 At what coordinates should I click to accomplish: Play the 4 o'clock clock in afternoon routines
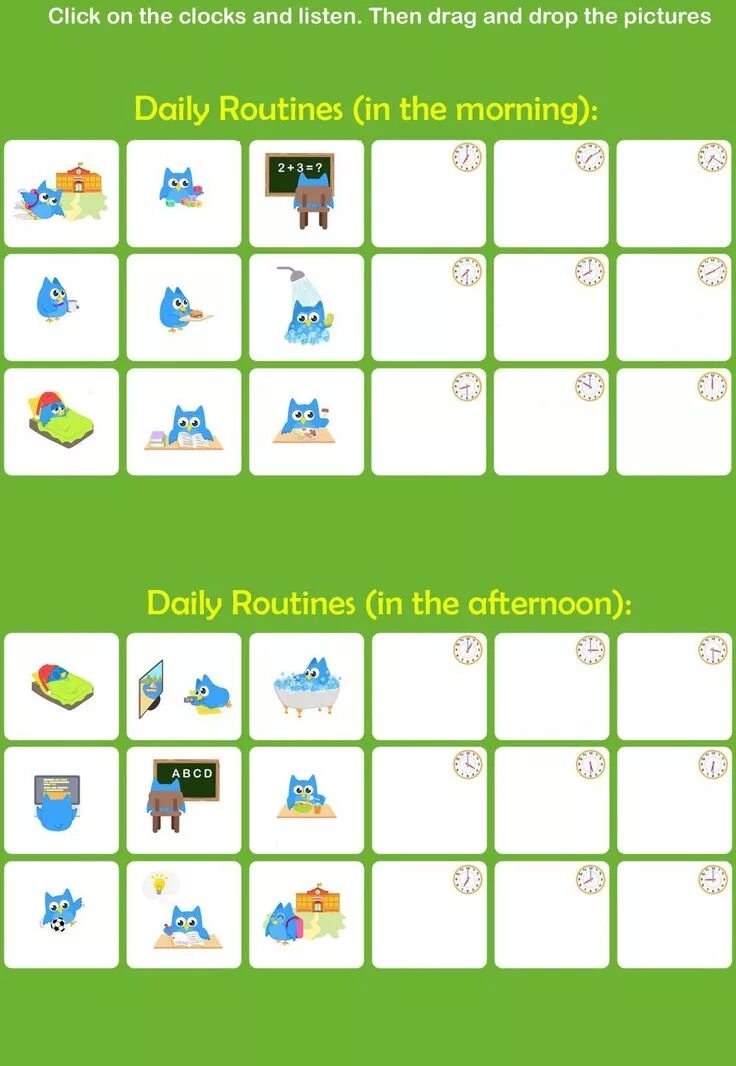coord(468,764)
